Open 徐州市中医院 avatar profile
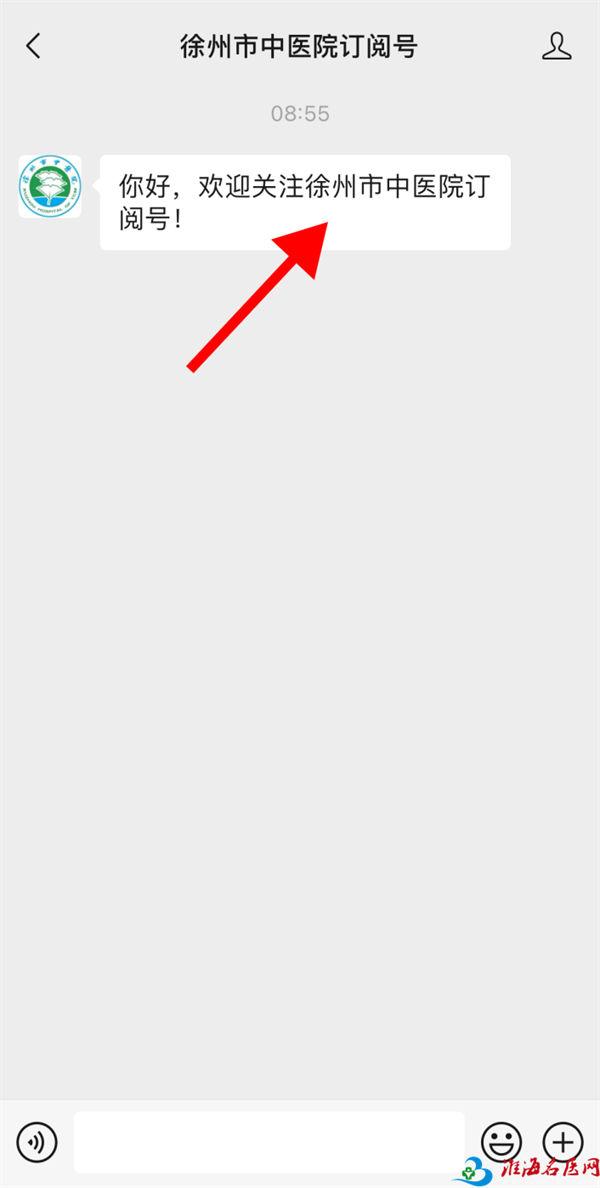Viewport: 600px width, 1188px height. pos(50,186)
